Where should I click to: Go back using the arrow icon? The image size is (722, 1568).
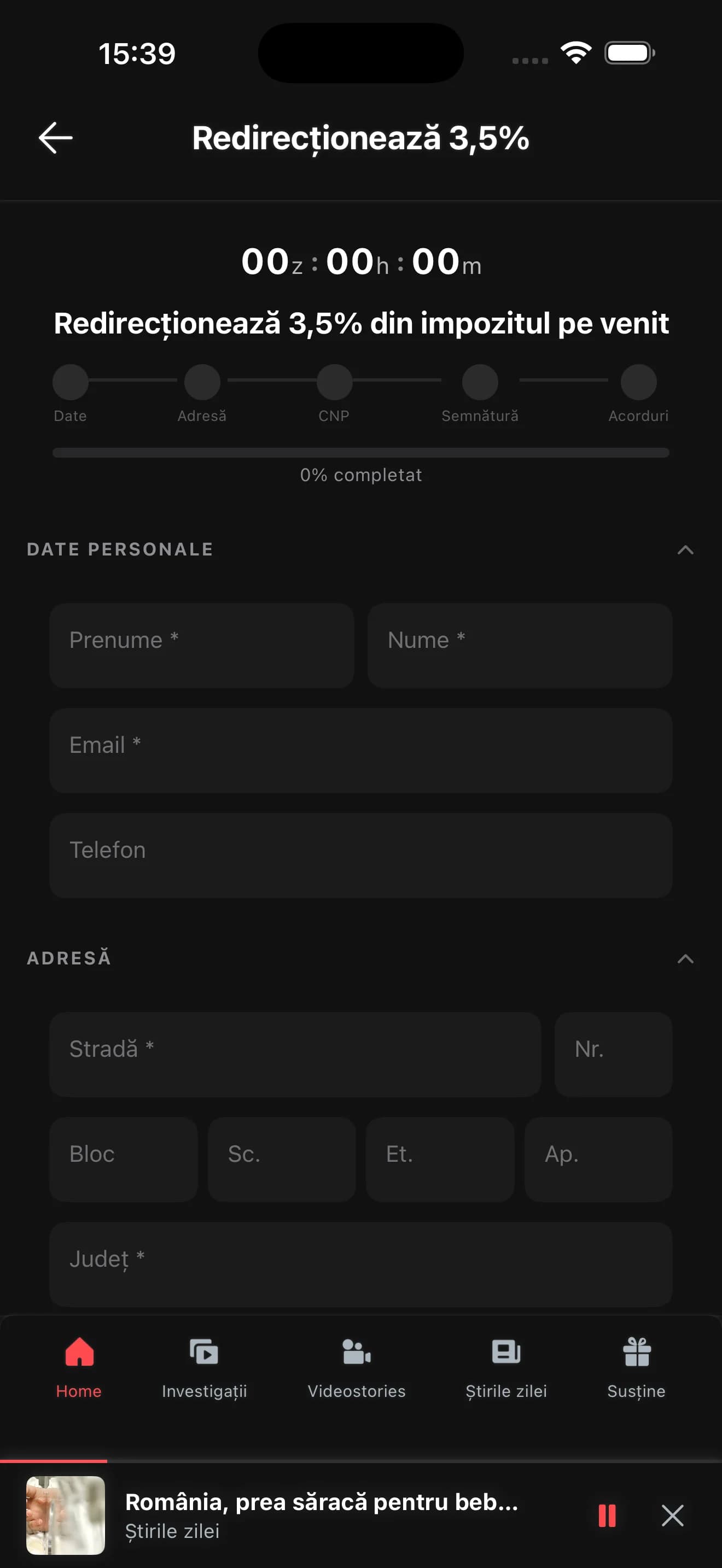(x=55, y=138)
